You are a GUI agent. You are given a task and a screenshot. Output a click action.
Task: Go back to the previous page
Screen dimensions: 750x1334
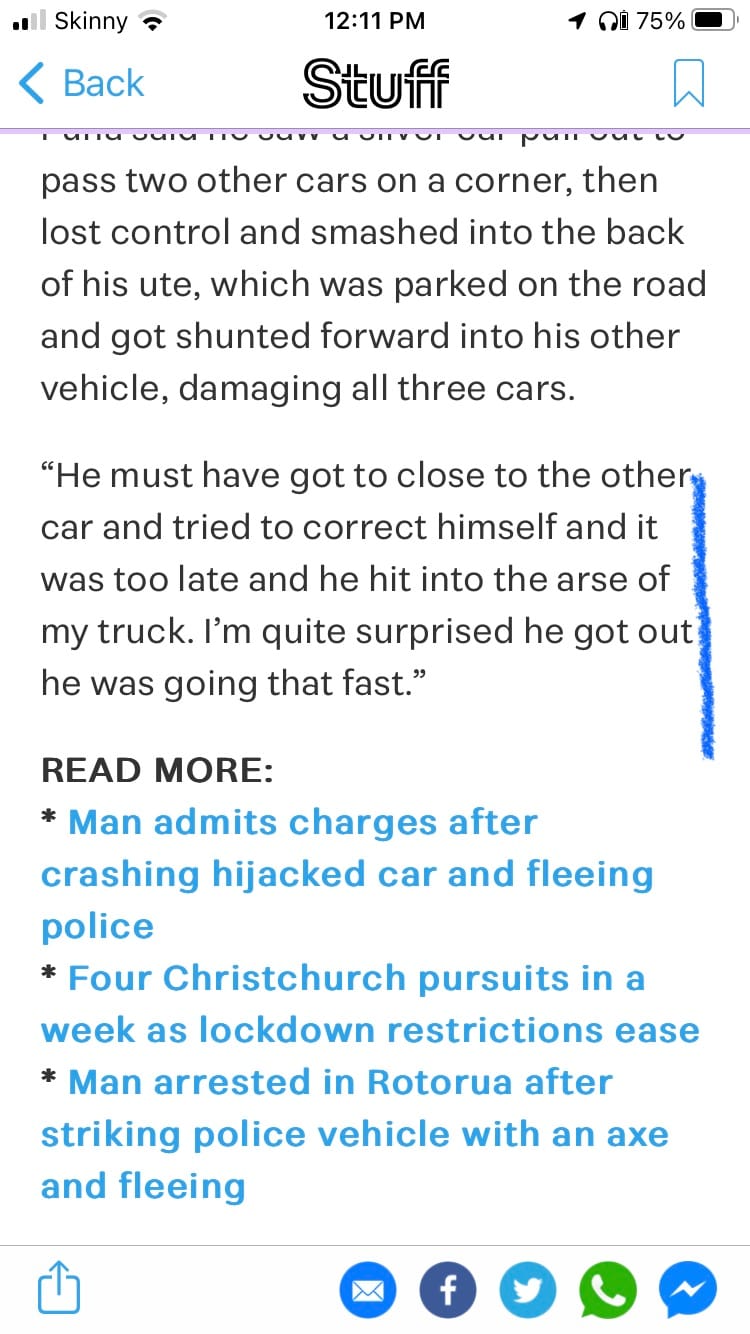coord(82,83)
